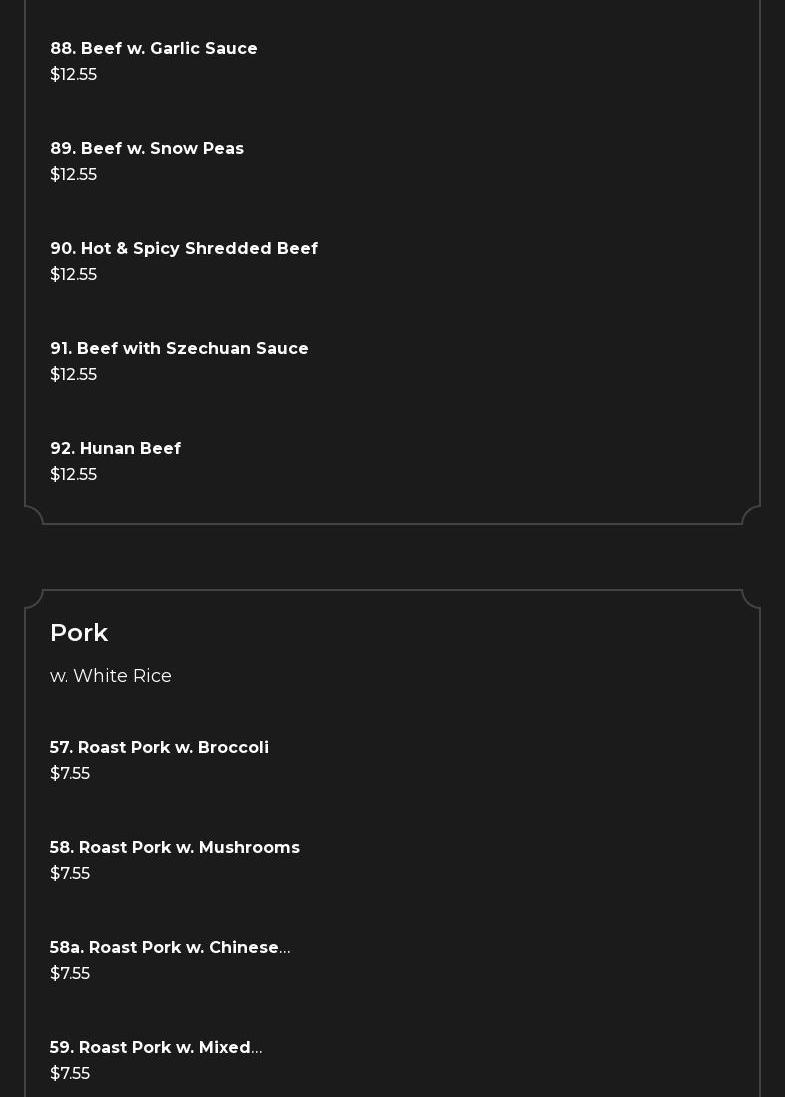Open 92. Hunan Beef item
The height and width of the screenshot is (1097, 785).
coord(116,449)
